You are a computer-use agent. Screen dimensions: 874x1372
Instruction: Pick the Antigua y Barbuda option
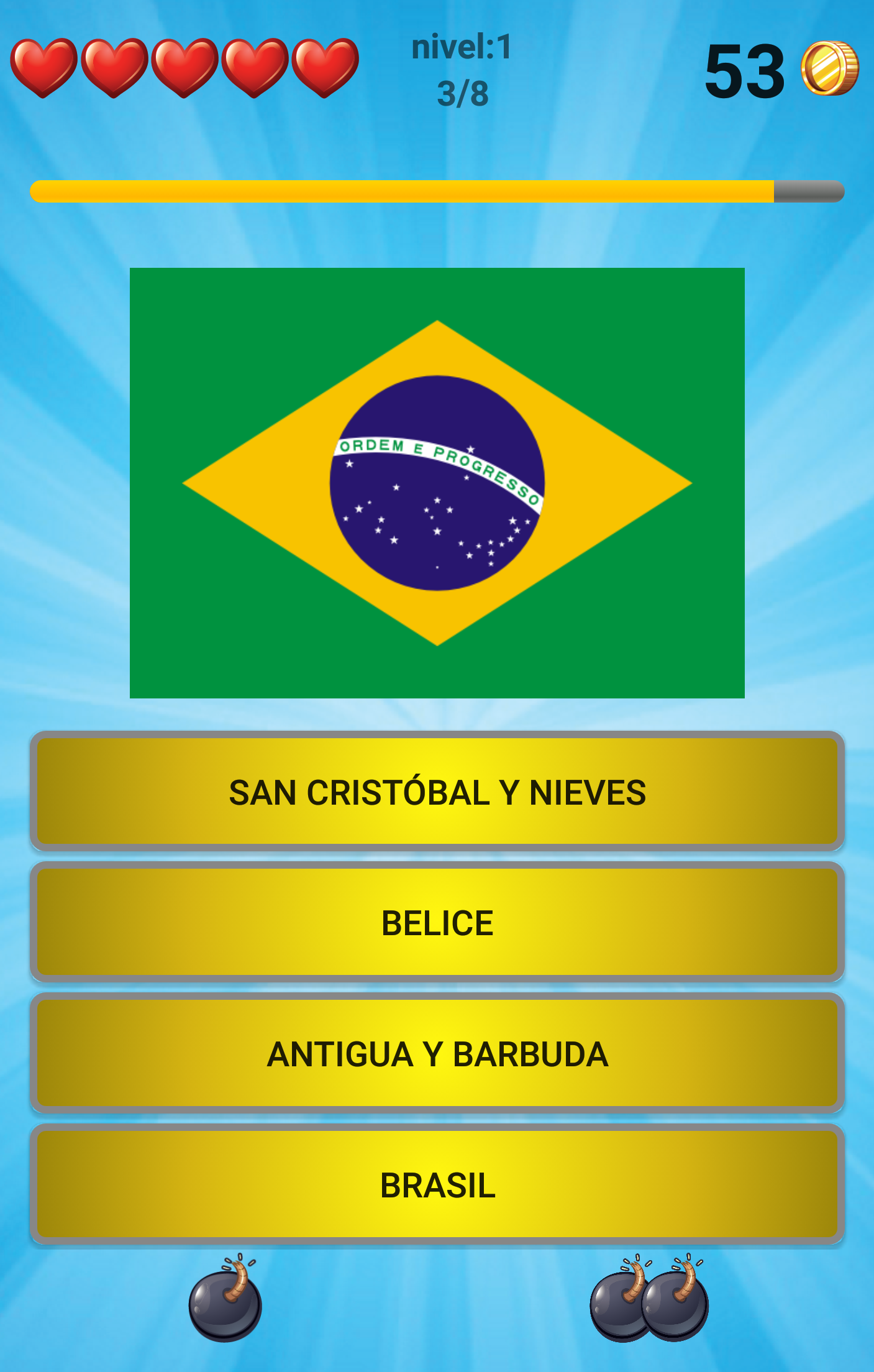click(x=437, y=1054)
